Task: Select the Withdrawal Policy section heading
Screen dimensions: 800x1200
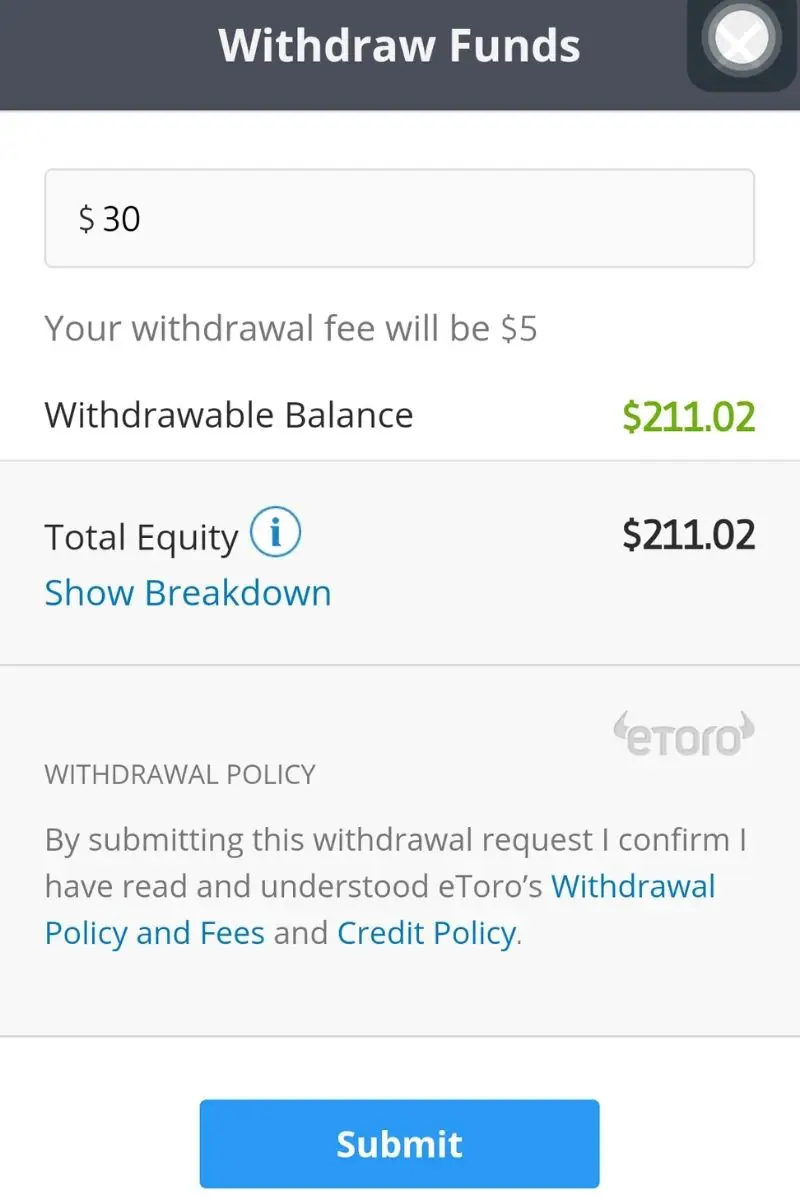Action: pos(179,773)
